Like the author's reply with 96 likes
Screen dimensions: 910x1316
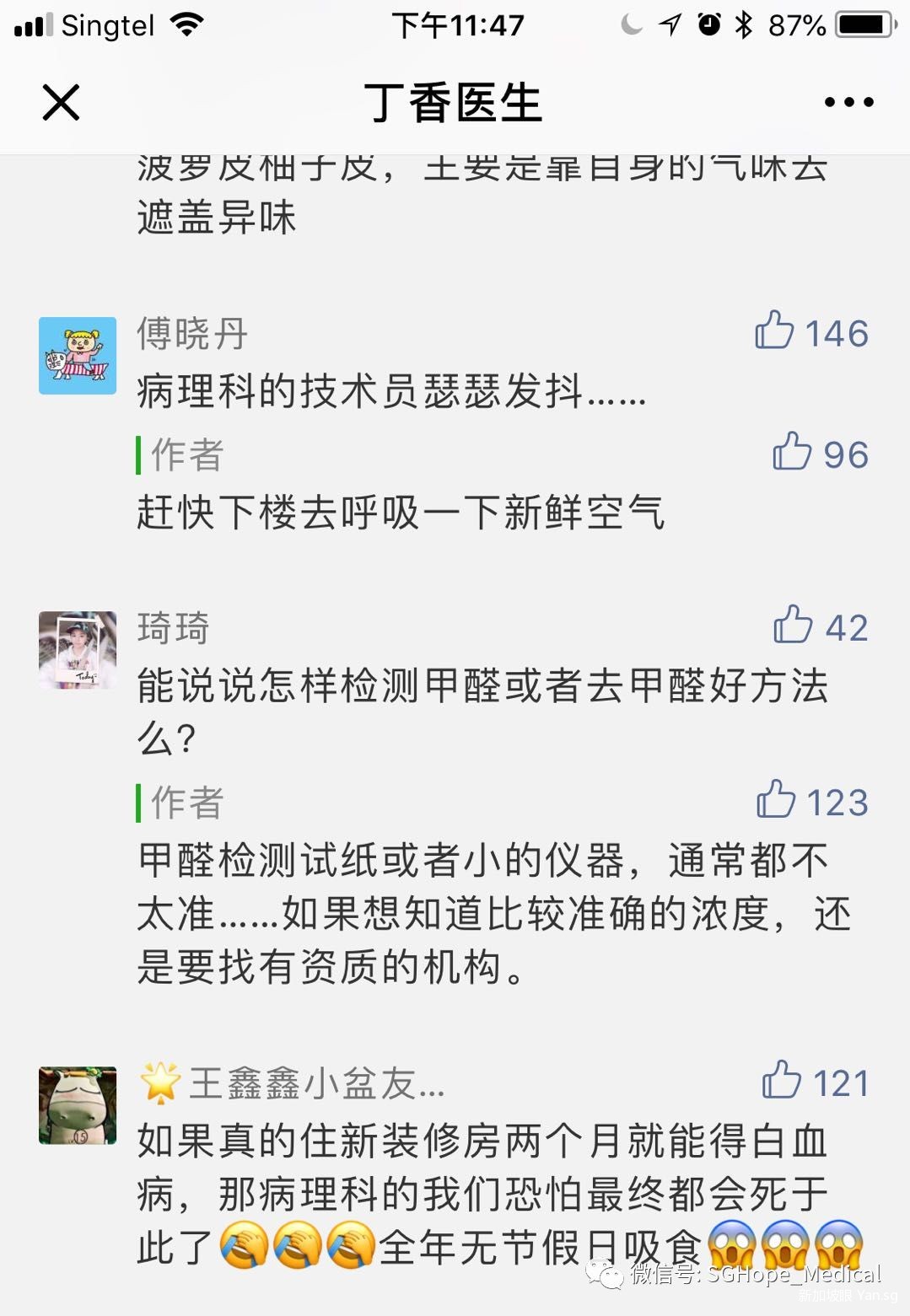tap(792, 452)
